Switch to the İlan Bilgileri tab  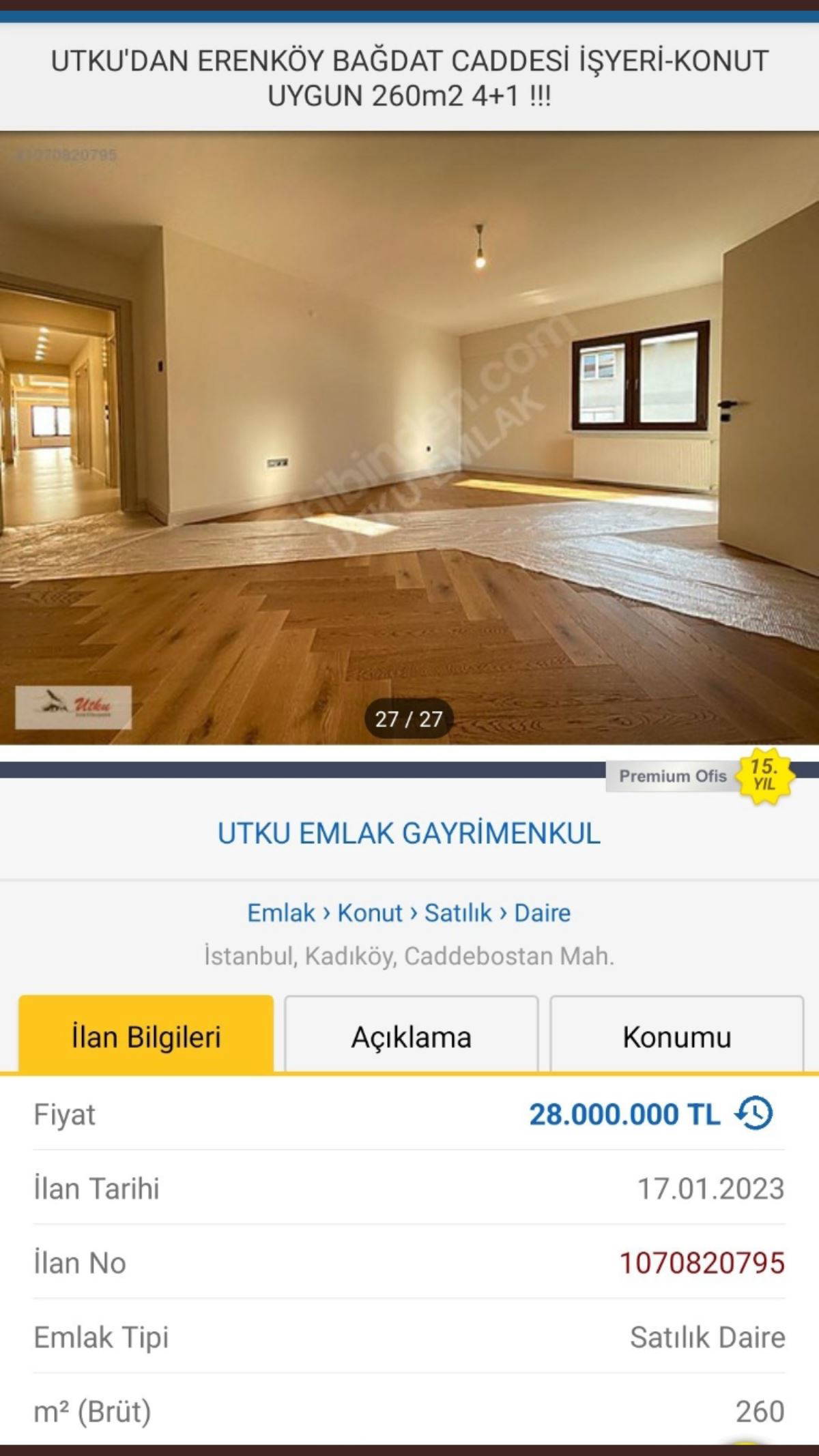click(146, 1037)
